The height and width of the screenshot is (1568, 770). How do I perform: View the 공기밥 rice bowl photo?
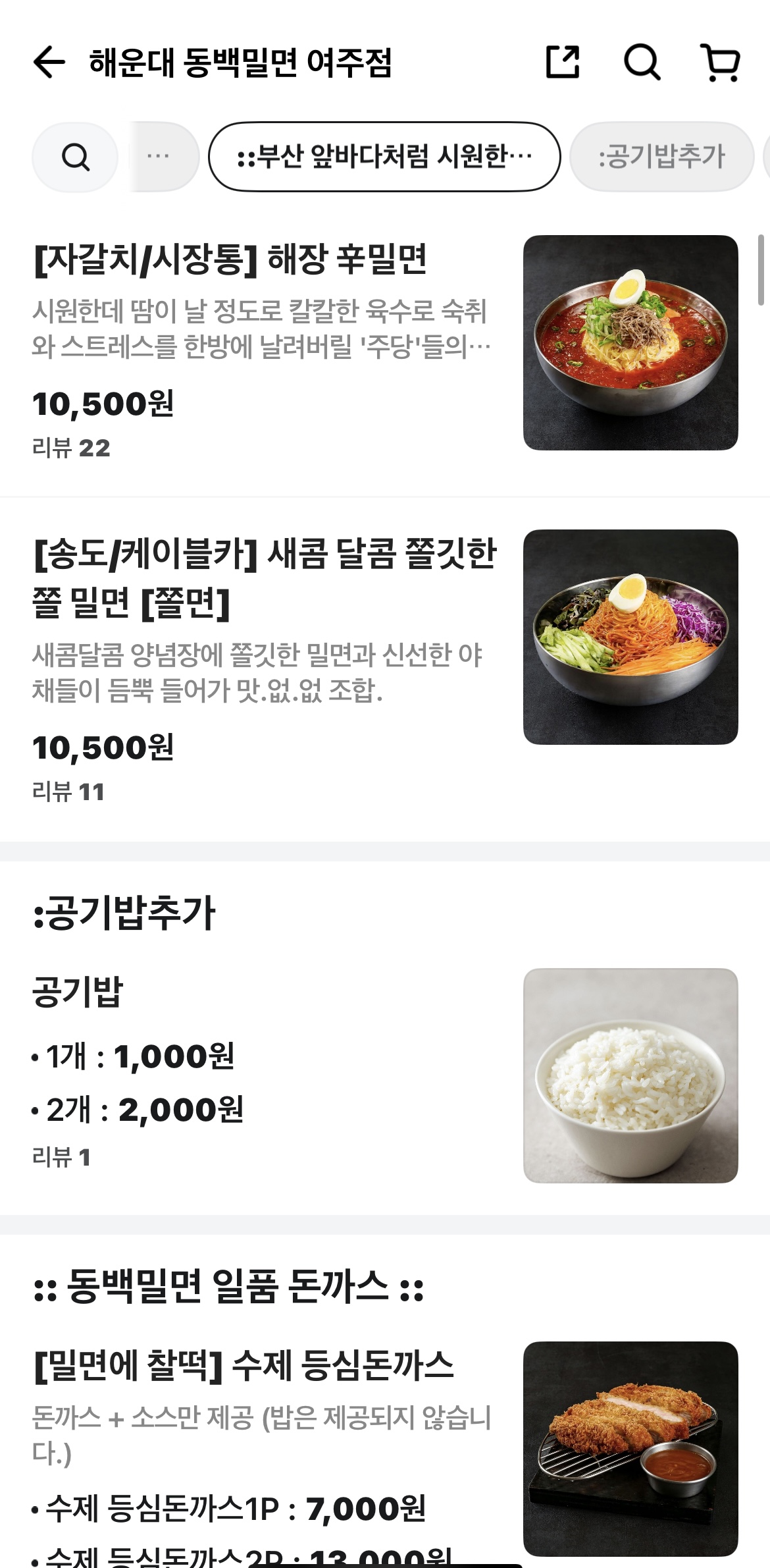(x=630, y=1075)
